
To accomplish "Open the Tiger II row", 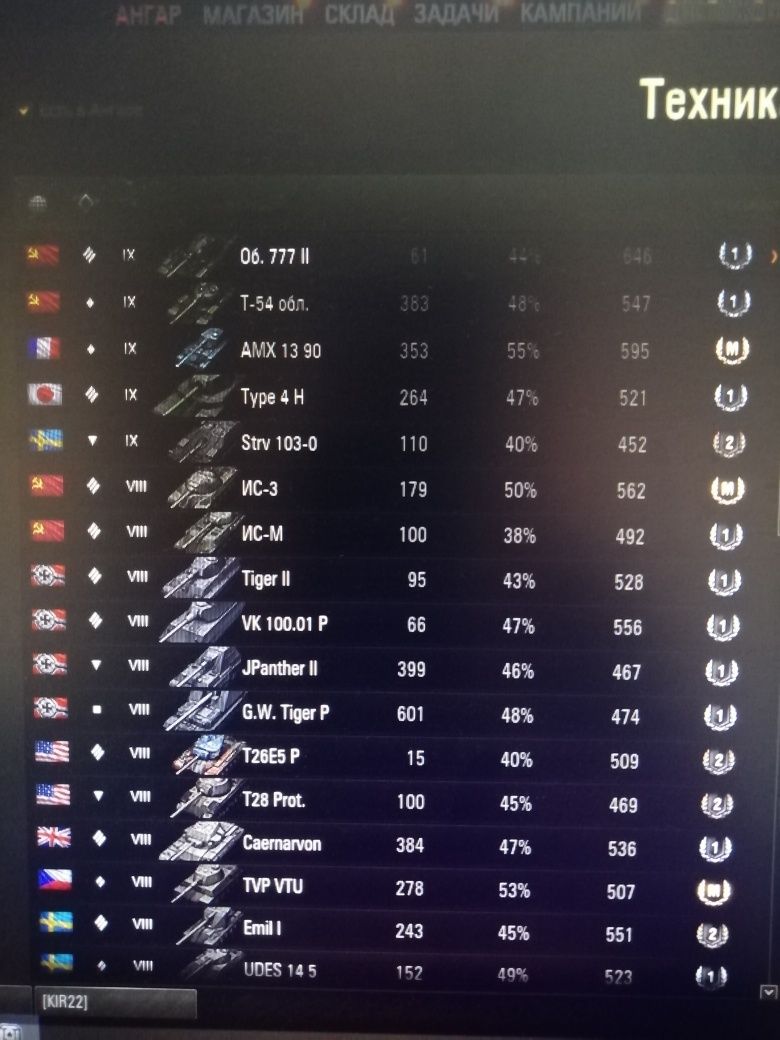I will click(x=266, y=579).
